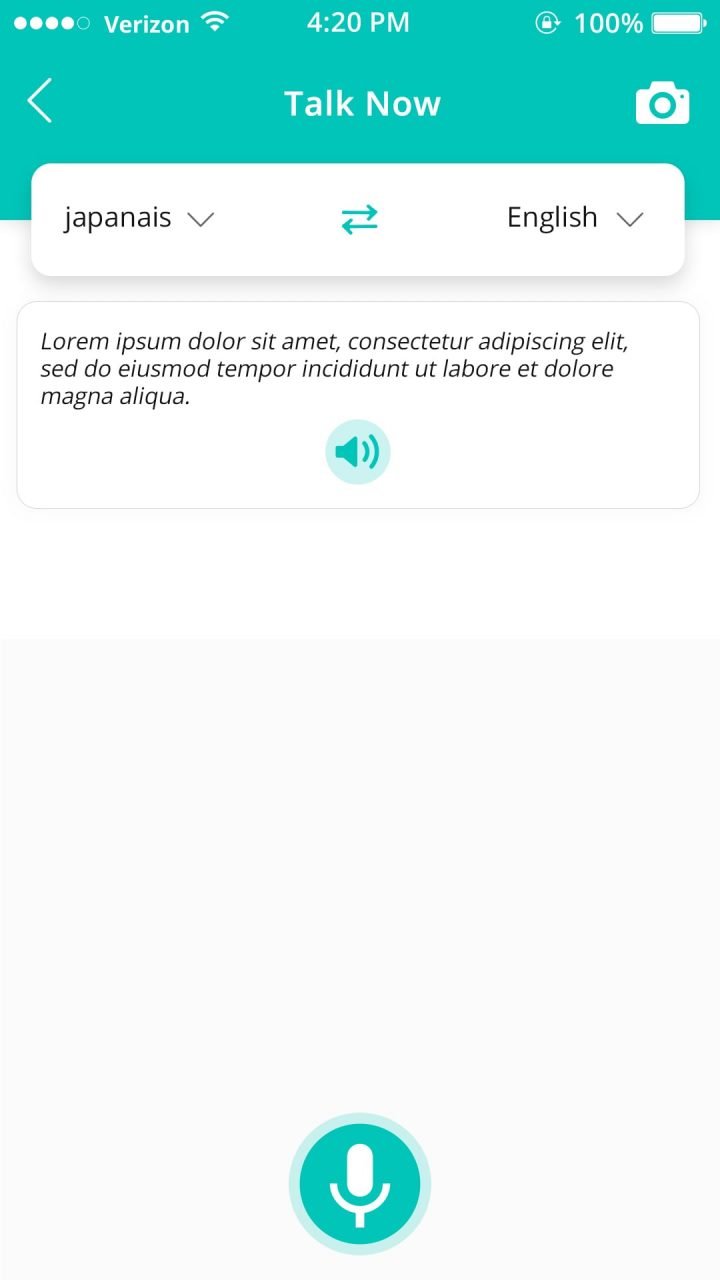The height and width of the screenshot is (1280, 720).
Task: Expand the English target language dropdown
Action: (574, 219)
